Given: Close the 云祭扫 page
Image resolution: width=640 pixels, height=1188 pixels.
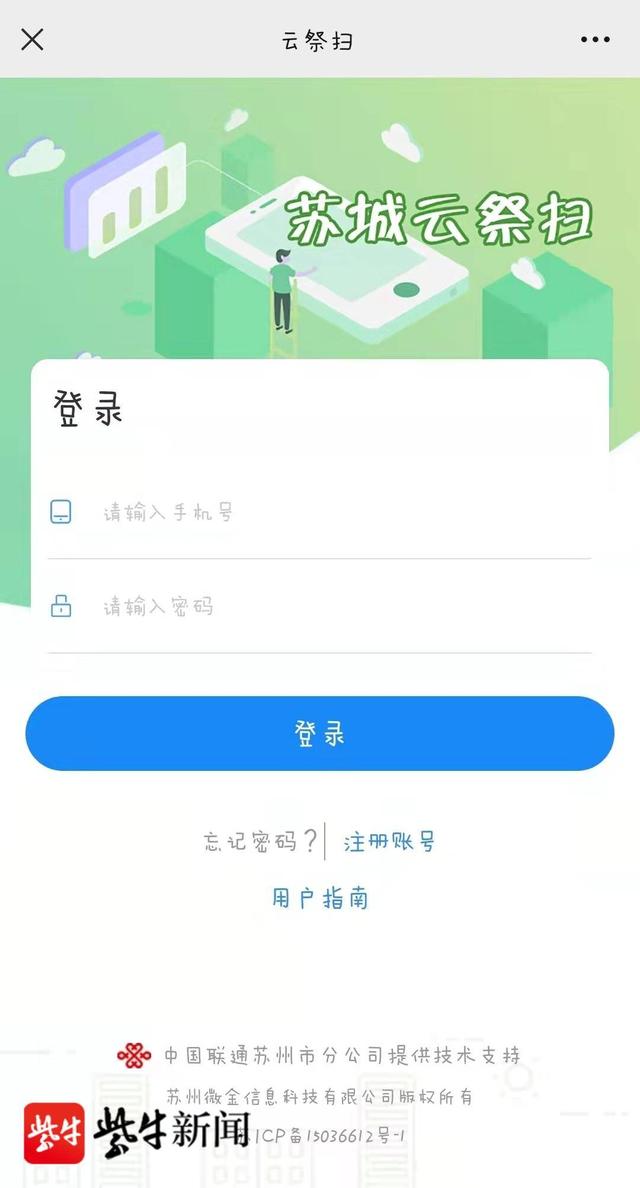Looking at the screenshot, I should point(32,40).
